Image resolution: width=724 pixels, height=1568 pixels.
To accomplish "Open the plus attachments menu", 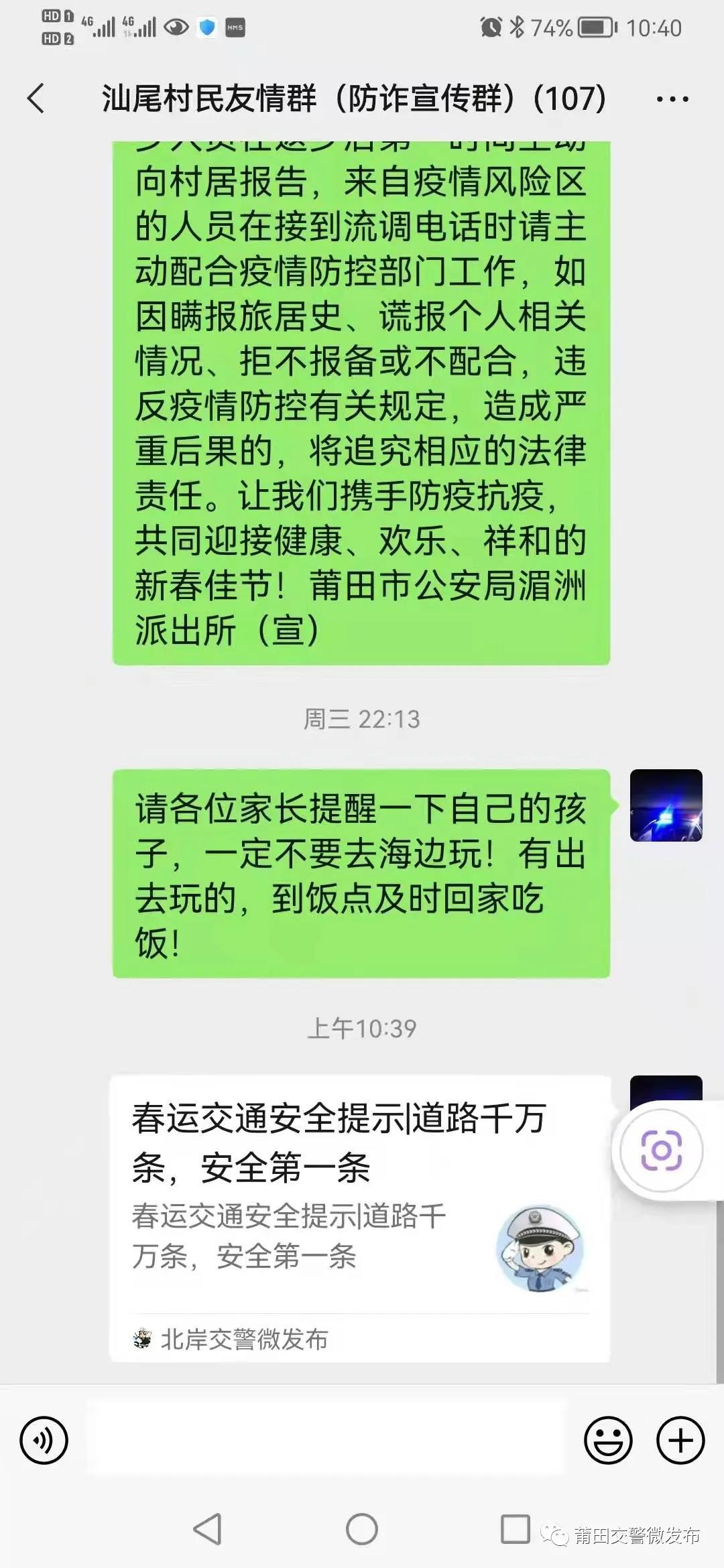I will click(x=680, y=1439).
